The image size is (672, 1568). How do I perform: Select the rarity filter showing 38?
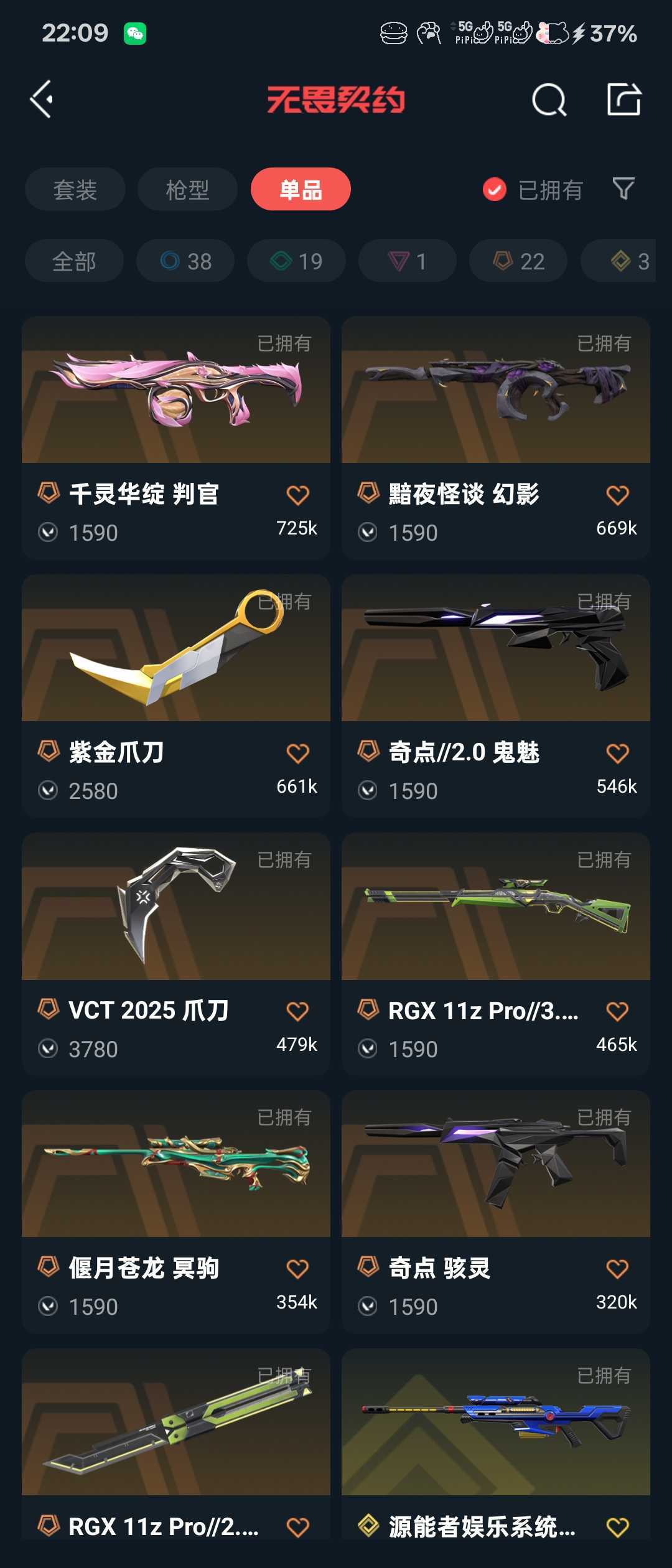tap(185, 261)
